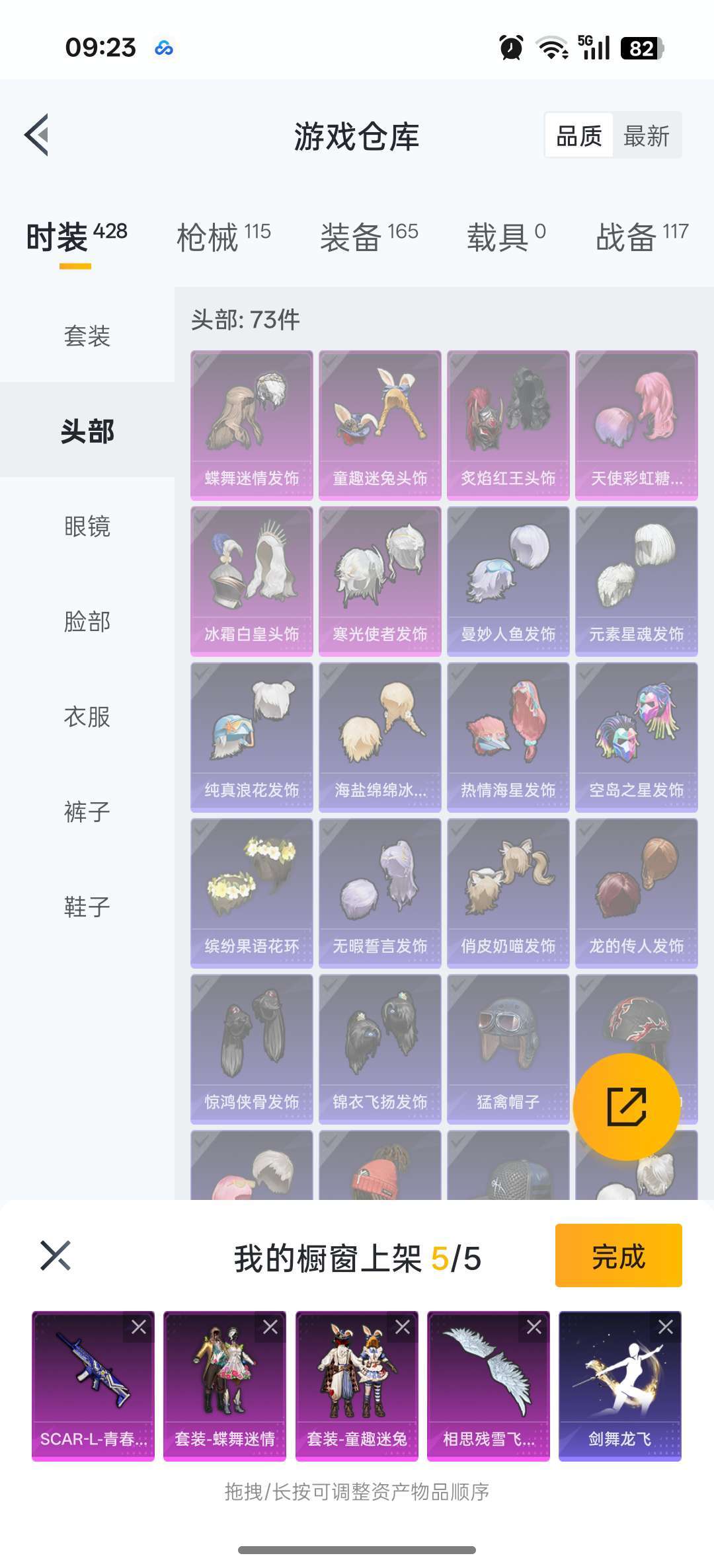Select the 衣服 category

click(x=87, y=716)
